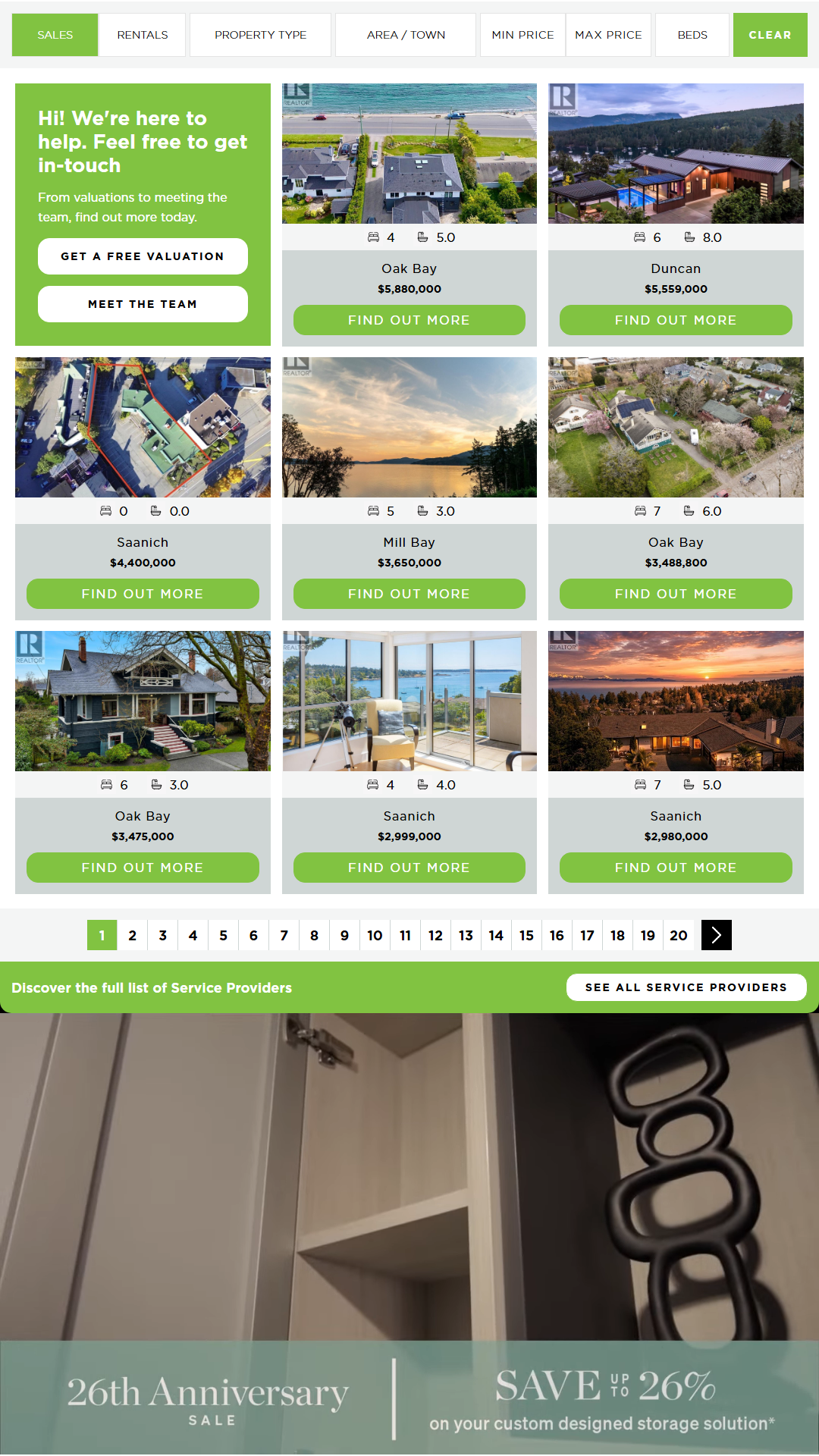The image size is (819, 1456).
Task: Find out more about the Duncan property
Action: coord(676,320)
